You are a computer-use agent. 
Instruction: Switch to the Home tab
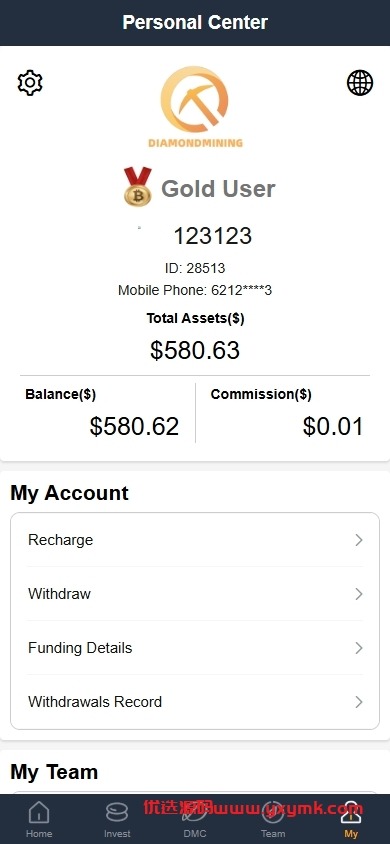tap(39, 819)
